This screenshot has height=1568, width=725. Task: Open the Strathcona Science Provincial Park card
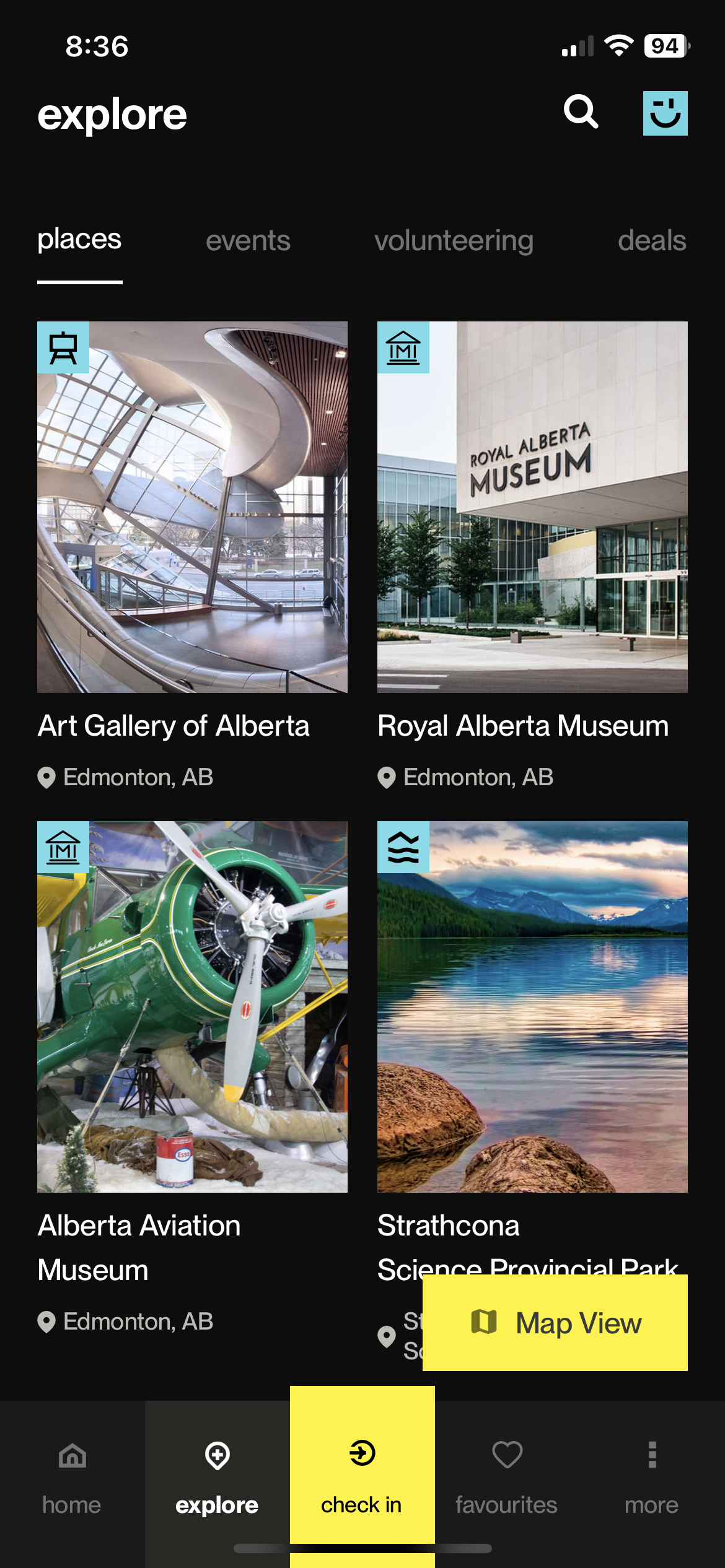click(532, 1006)
